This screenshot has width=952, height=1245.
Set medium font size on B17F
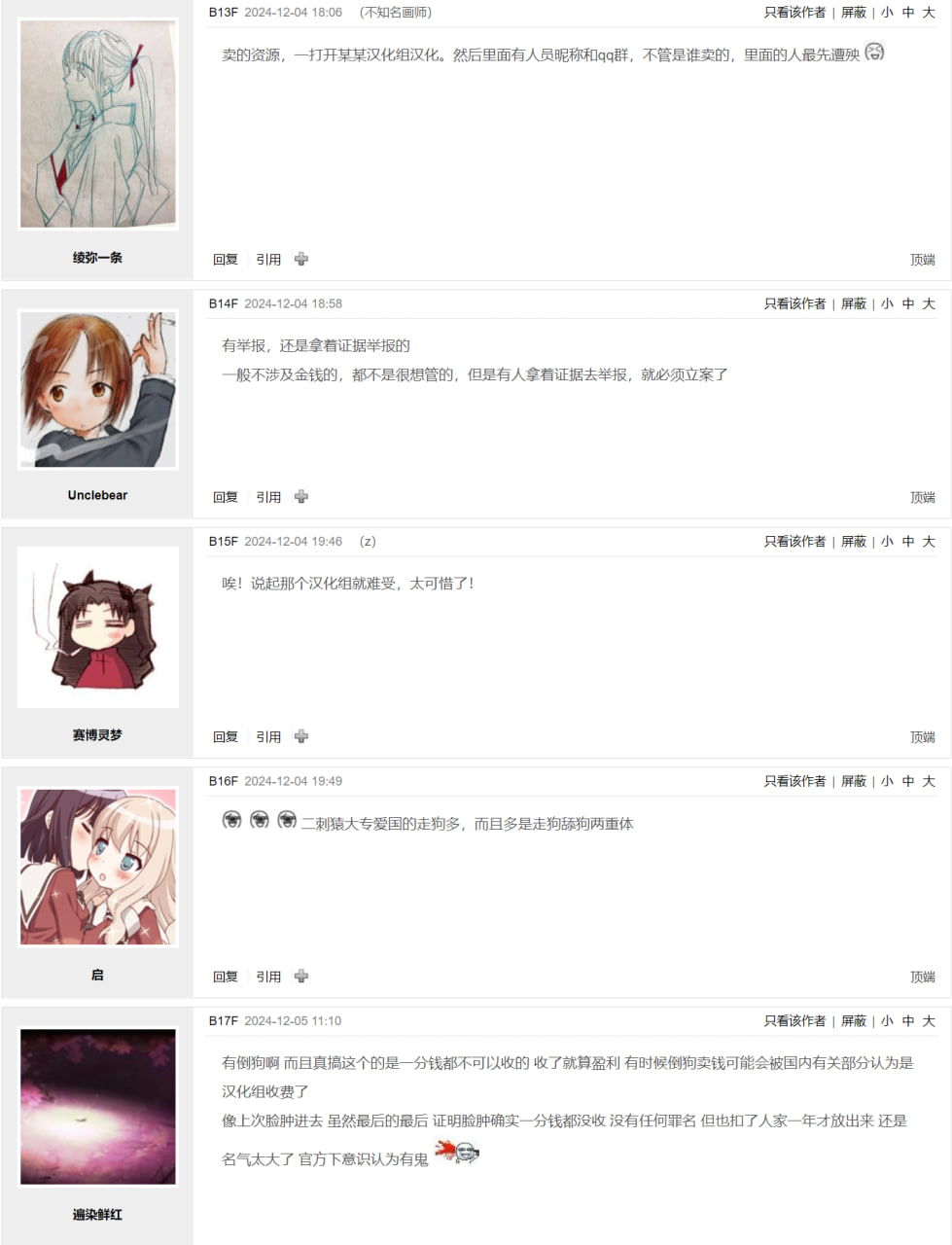(908, 1020)
